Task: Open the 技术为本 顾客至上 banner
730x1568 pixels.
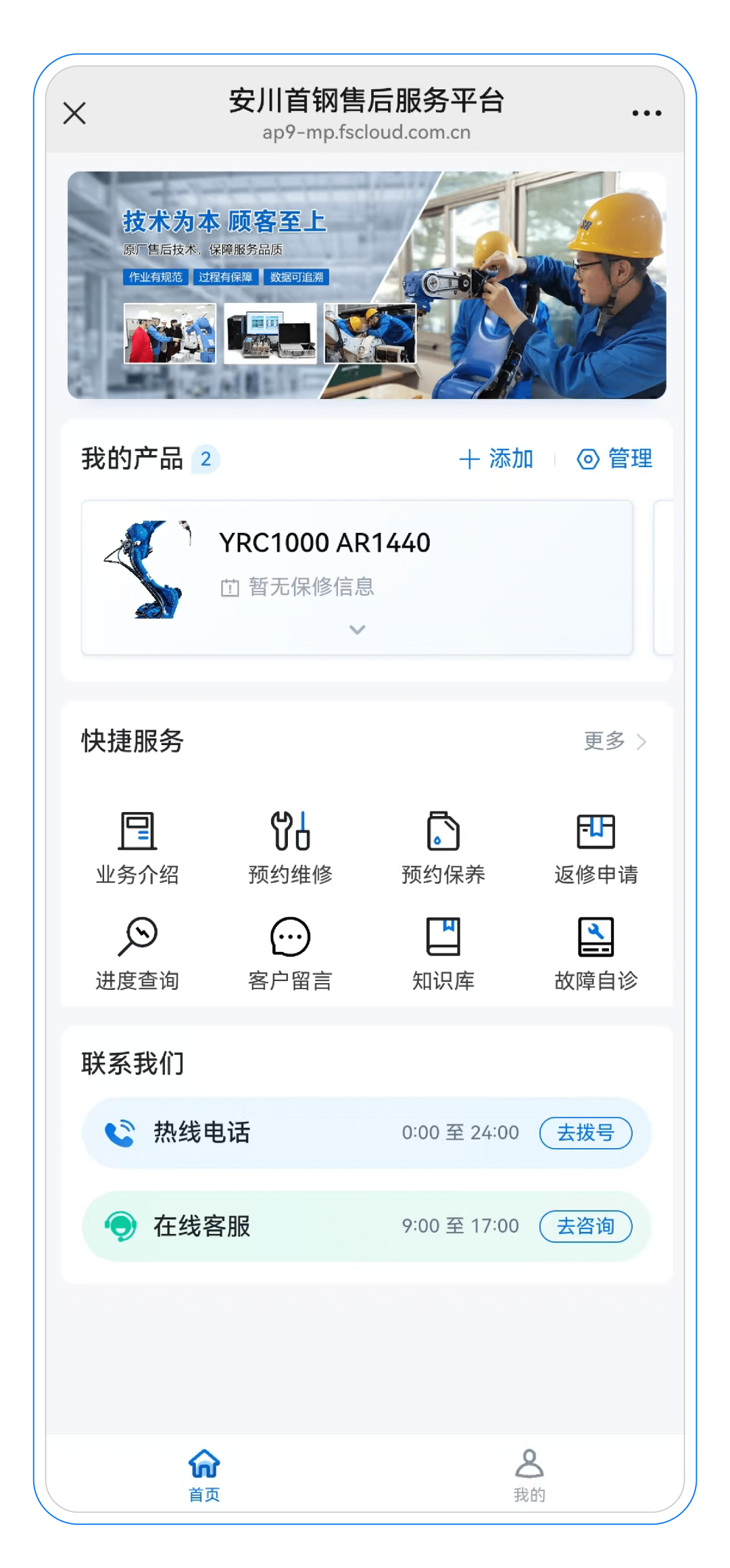Action: [x=366, y=285]
